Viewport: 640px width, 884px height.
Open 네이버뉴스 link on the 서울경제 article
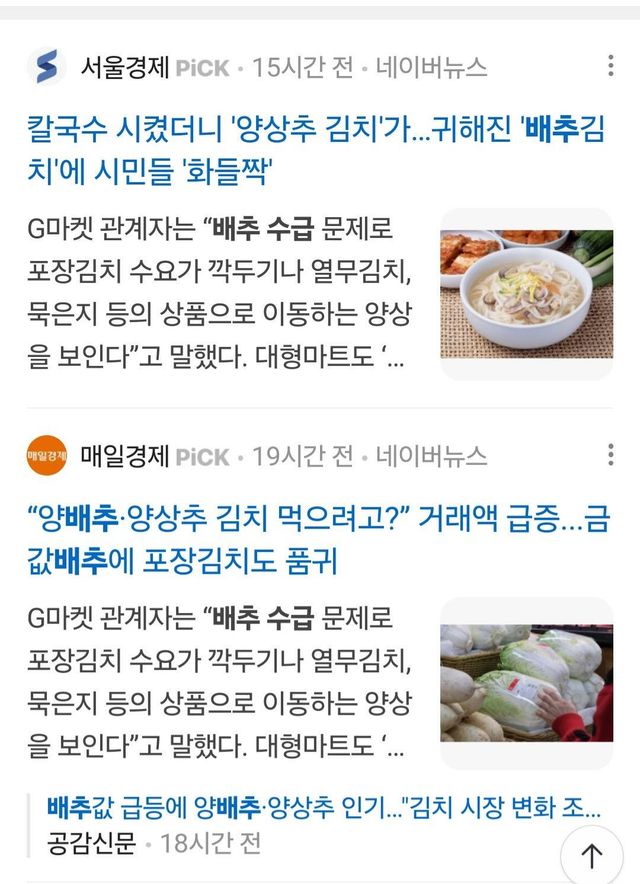point(432,68)
